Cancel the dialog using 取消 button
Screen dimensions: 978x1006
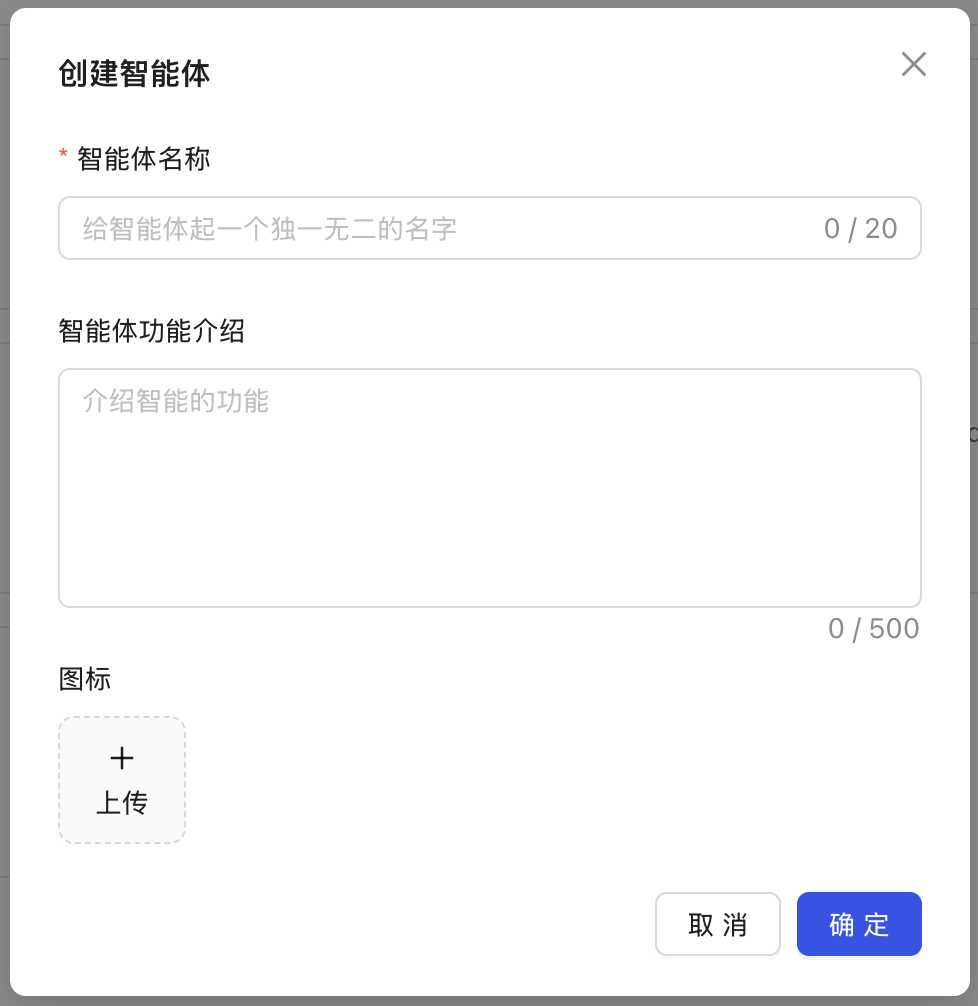[717, 924]
